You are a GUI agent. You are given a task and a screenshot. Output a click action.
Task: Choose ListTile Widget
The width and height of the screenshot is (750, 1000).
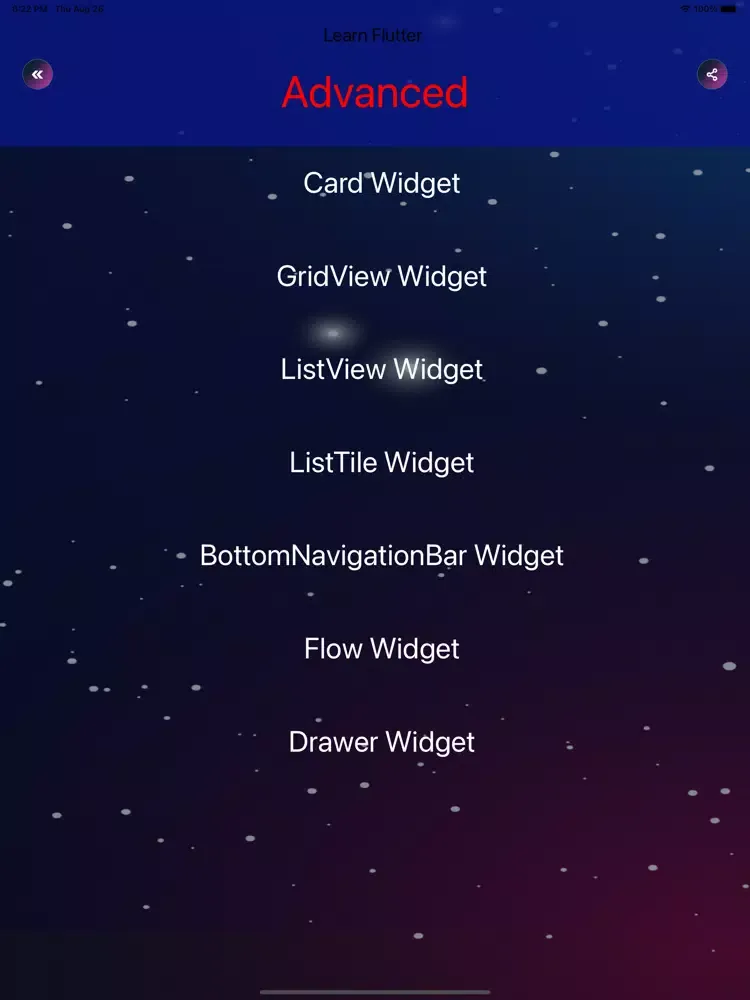381,462
